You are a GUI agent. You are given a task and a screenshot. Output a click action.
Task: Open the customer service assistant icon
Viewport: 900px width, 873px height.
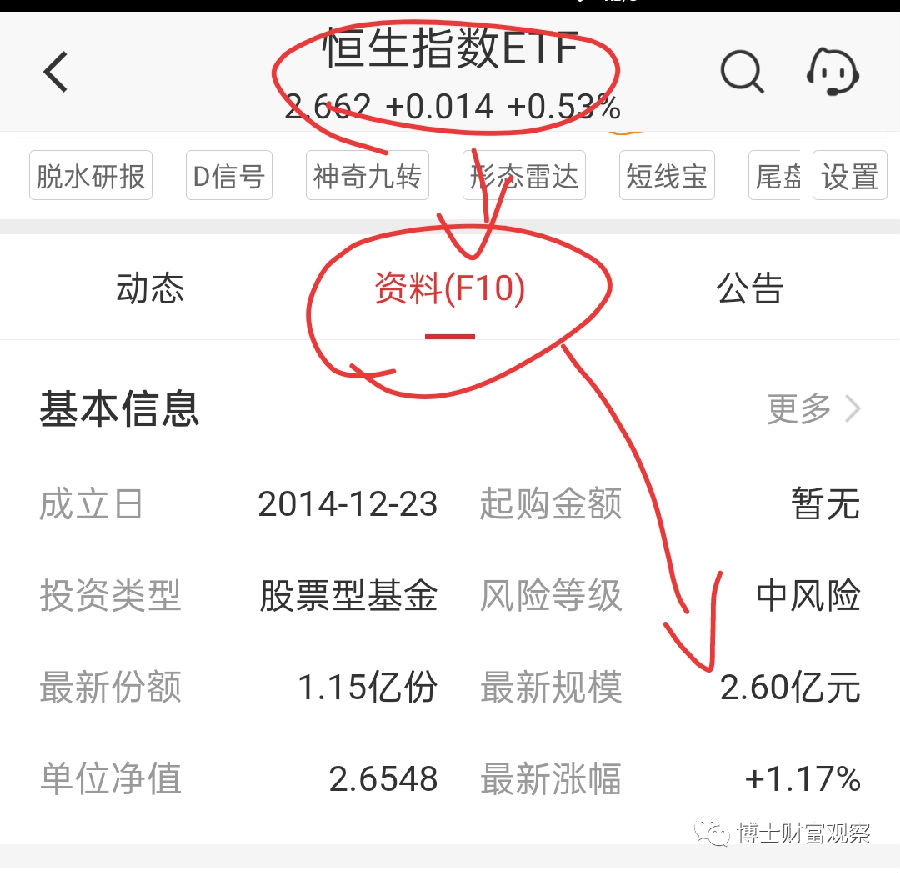click(x=835, y=70)
